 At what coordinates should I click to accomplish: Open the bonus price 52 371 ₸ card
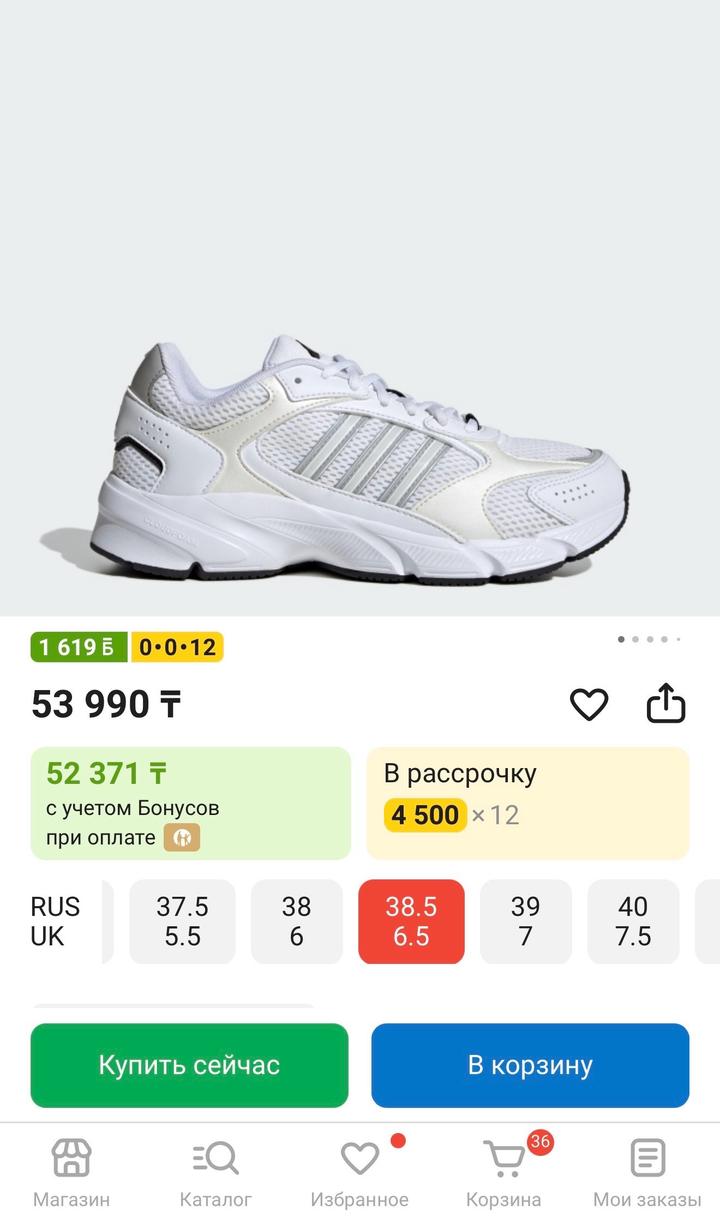pos(190,803)
